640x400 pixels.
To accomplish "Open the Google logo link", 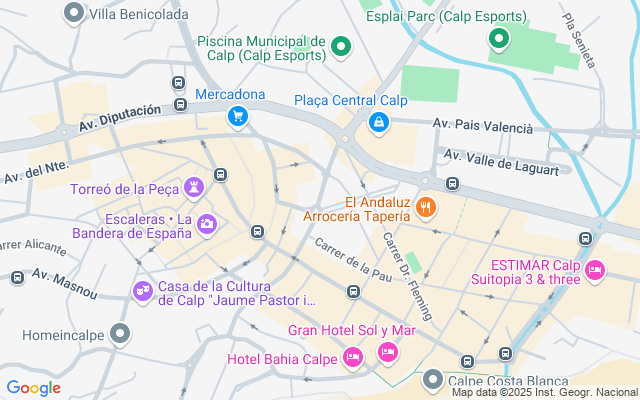I will [x=33, y=388].
